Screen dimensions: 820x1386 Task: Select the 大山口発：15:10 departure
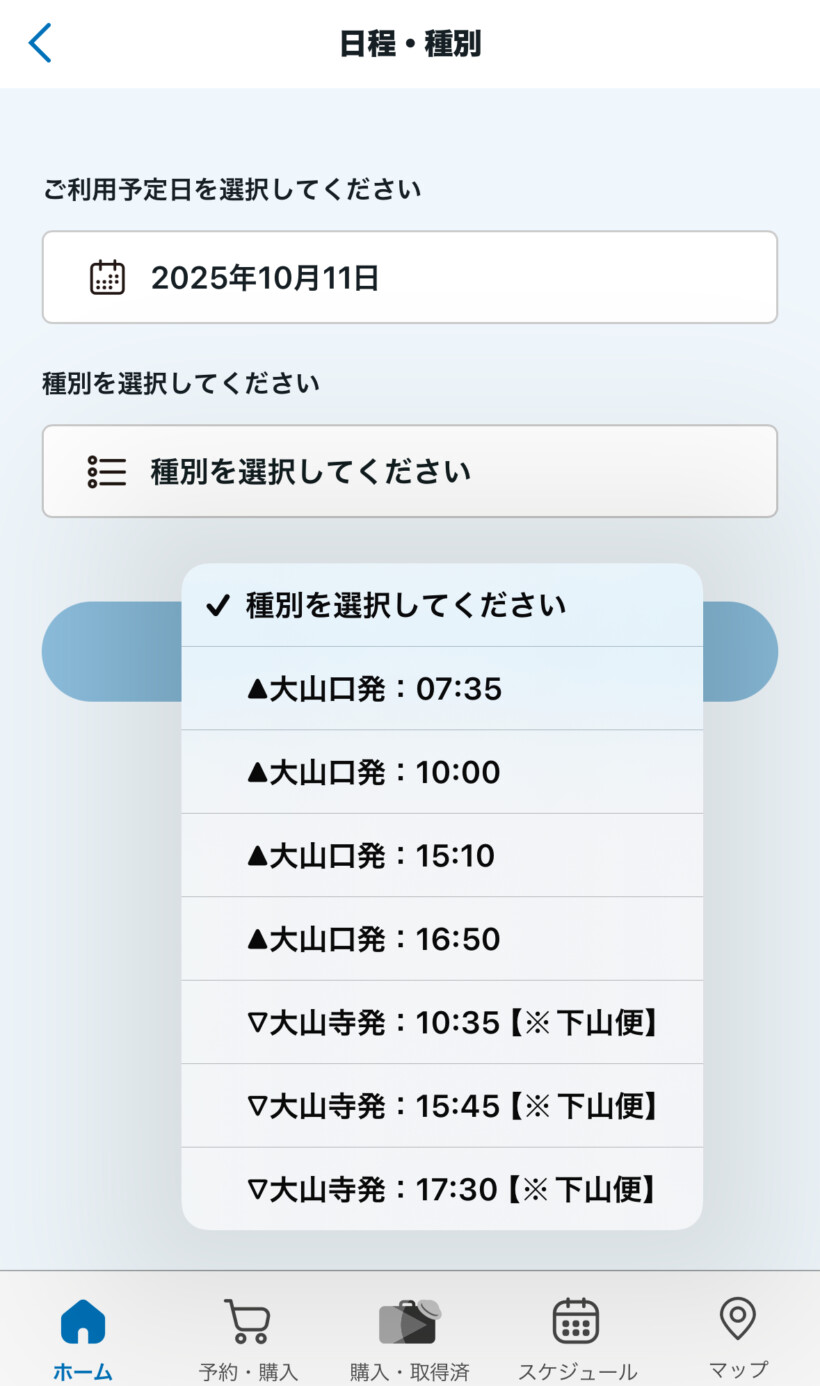pos(442,855)
